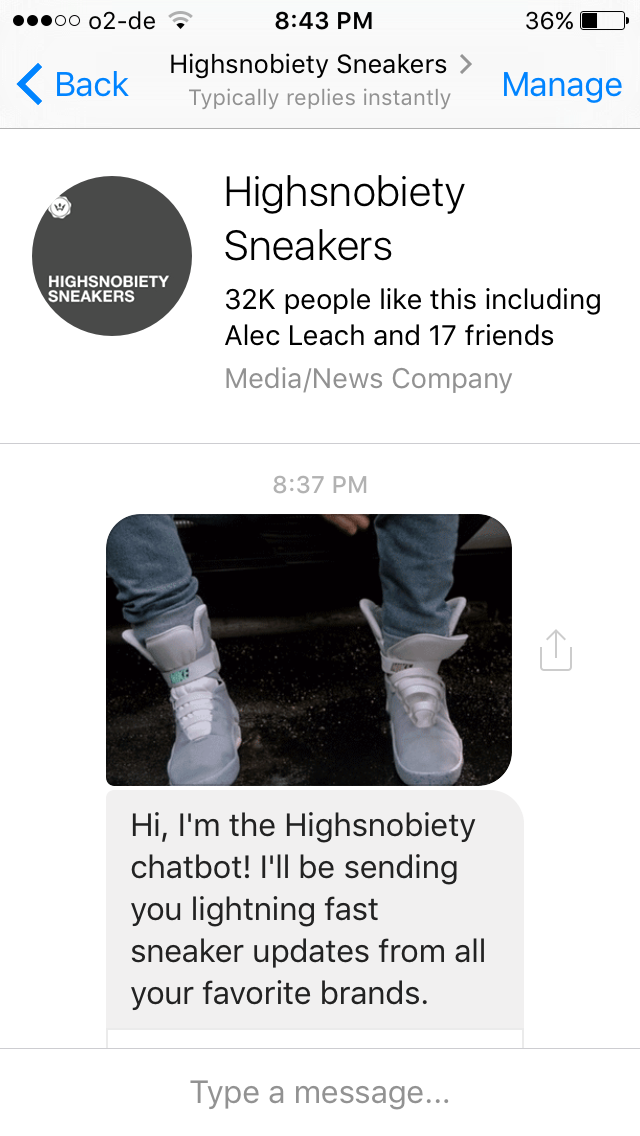Share the sneaker image
The image size is (640, 1136).
pos(556,650)
